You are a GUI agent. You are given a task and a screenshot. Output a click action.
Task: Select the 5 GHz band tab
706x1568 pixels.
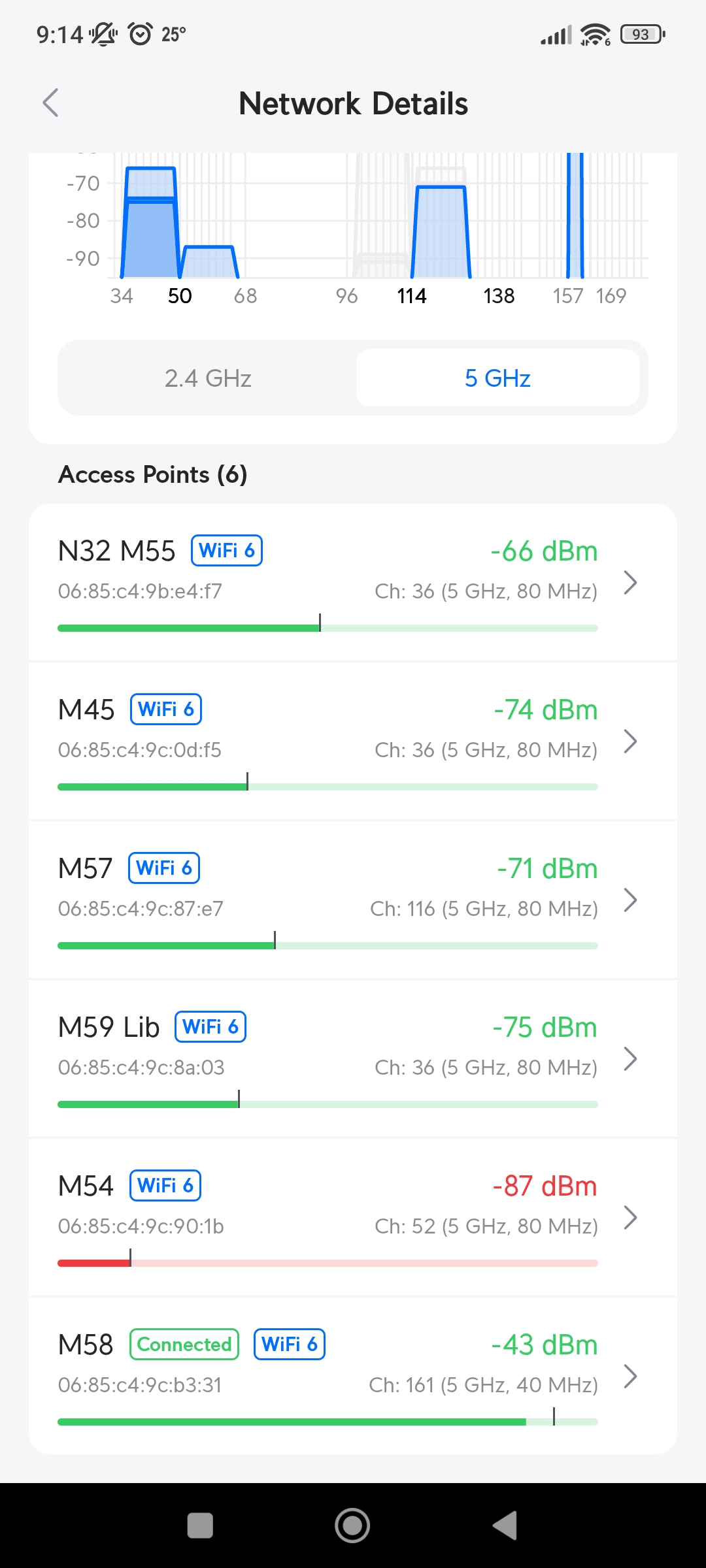tap(497, 378)
